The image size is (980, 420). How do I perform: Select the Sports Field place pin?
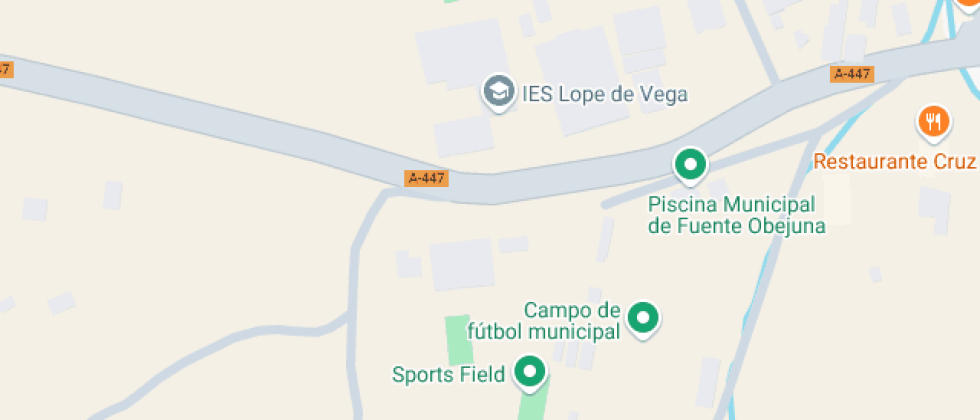coord(529,372)
